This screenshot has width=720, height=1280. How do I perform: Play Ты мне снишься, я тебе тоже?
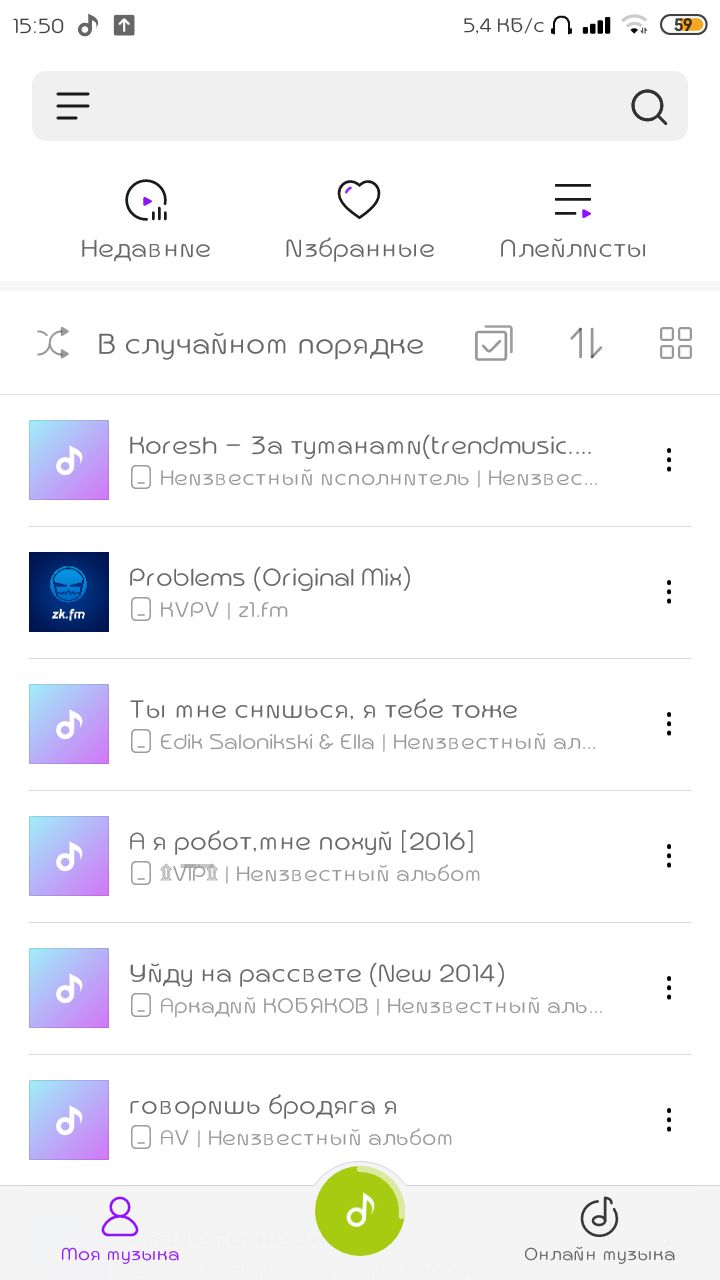[360, 724]
